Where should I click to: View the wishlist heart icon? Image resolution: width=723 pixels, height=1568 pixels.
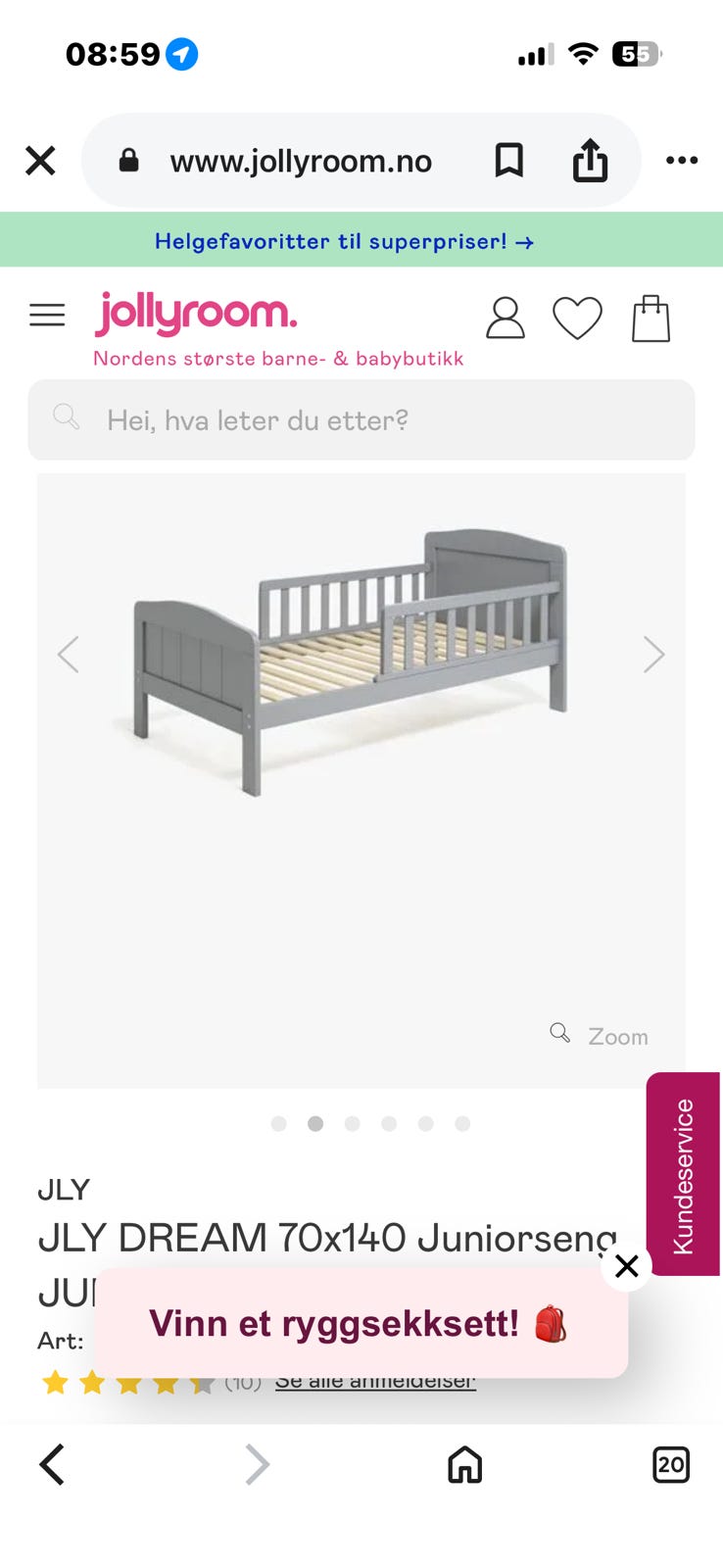577,318
